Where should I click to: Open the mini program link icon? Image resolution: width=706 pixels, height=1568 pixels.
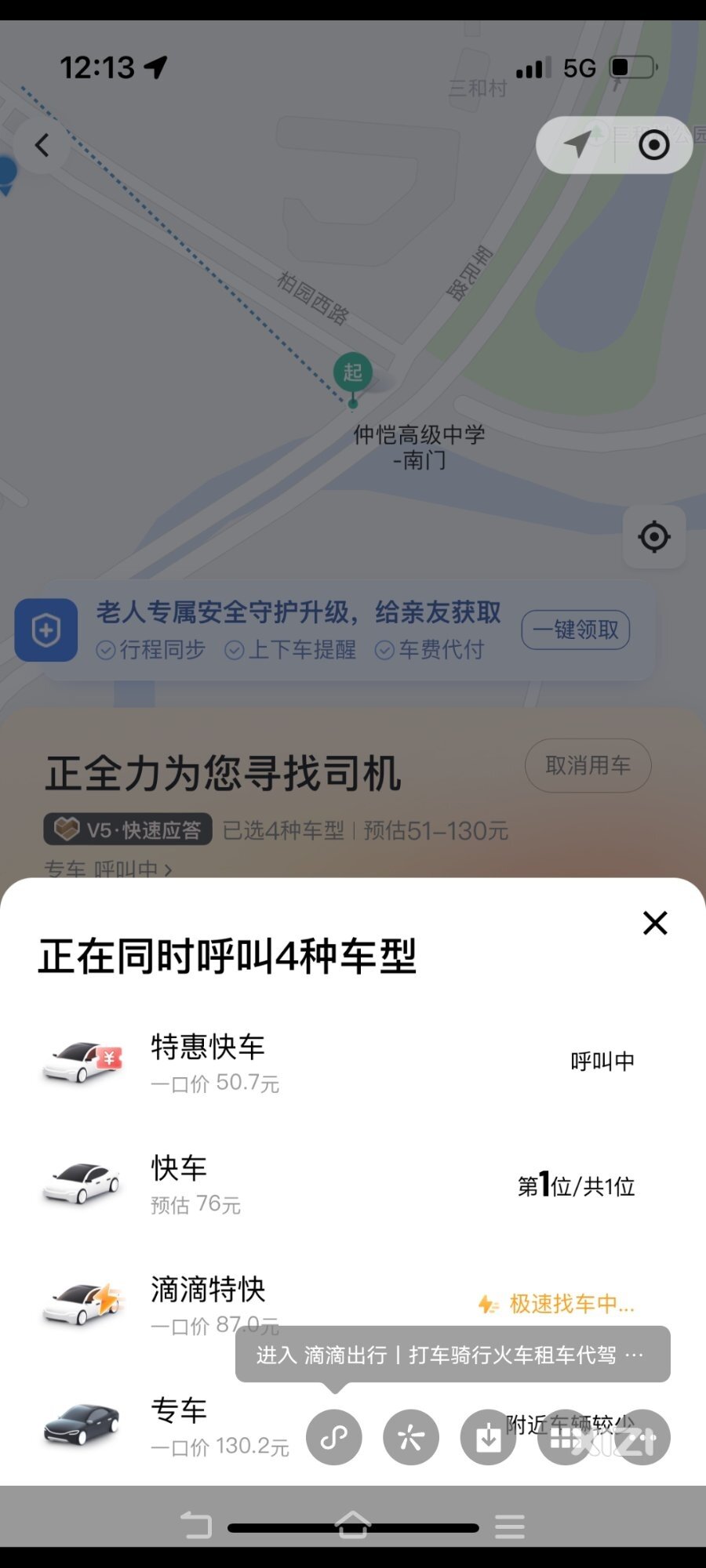pos(334,1437)
